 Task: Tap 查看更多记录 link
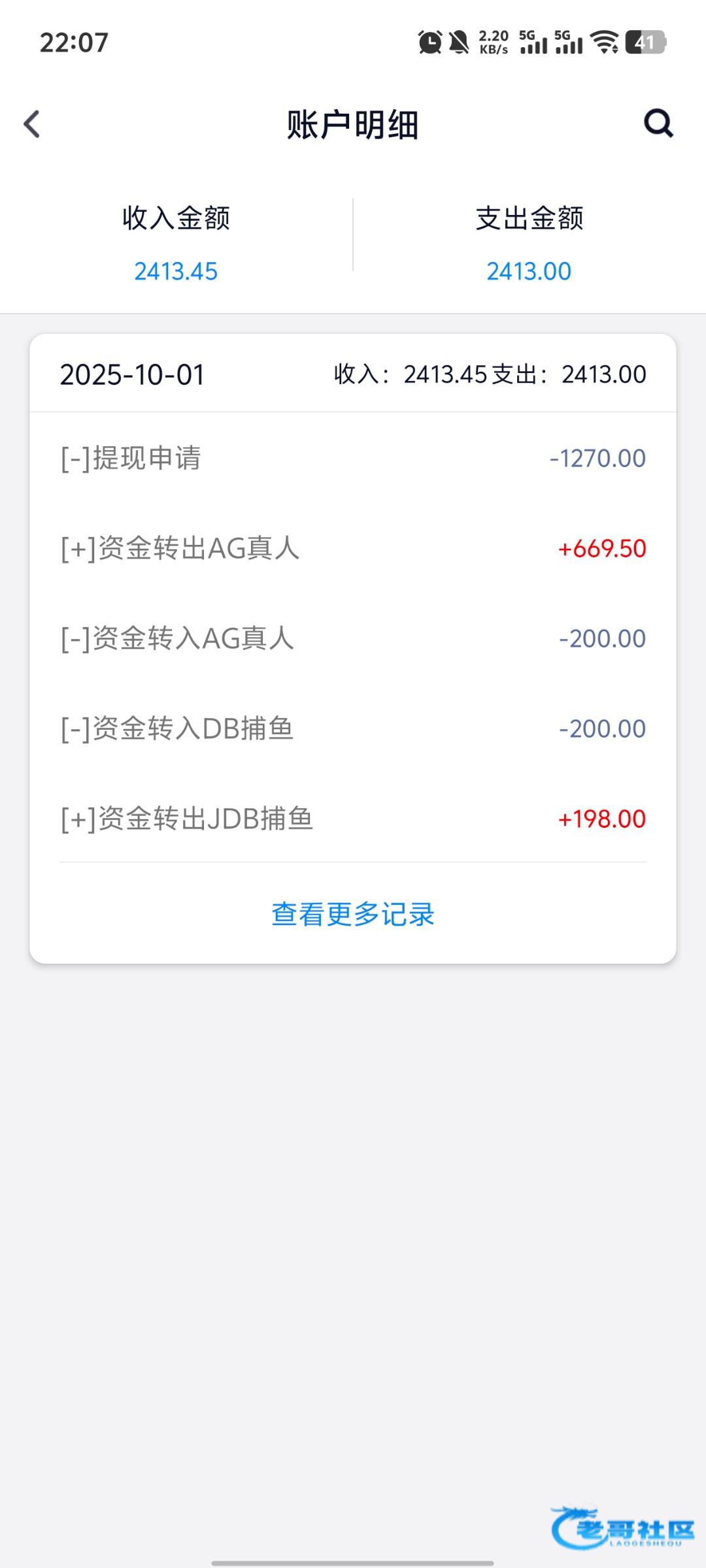[353, 914]
